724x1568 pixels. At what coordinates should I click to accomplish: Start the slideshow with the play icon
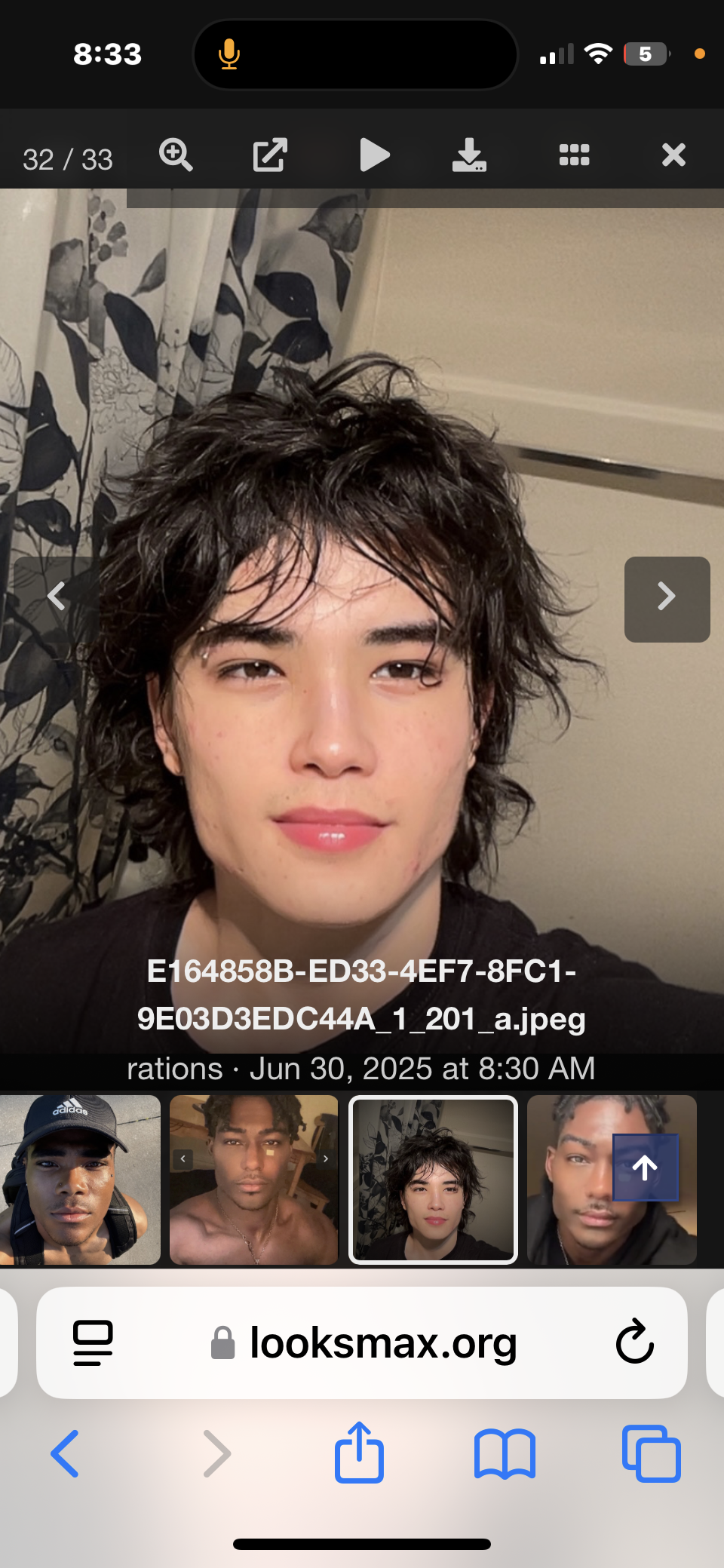(374, 155)
